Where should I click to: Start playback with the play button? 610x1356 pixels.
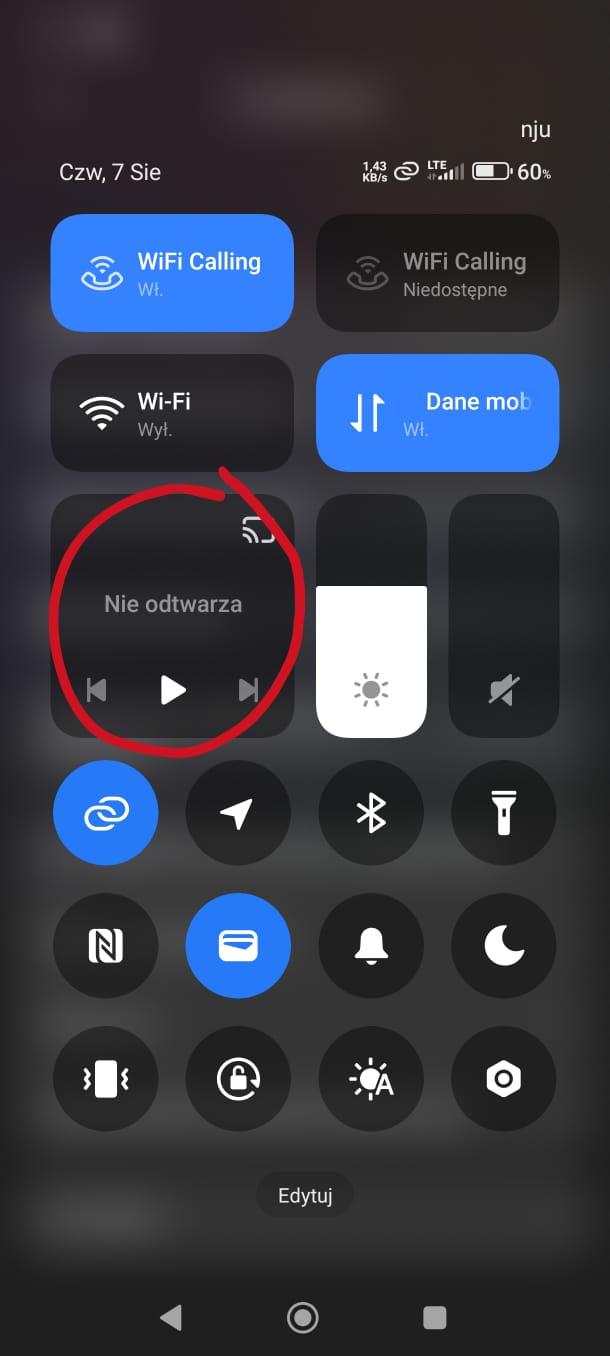point(173,690)
